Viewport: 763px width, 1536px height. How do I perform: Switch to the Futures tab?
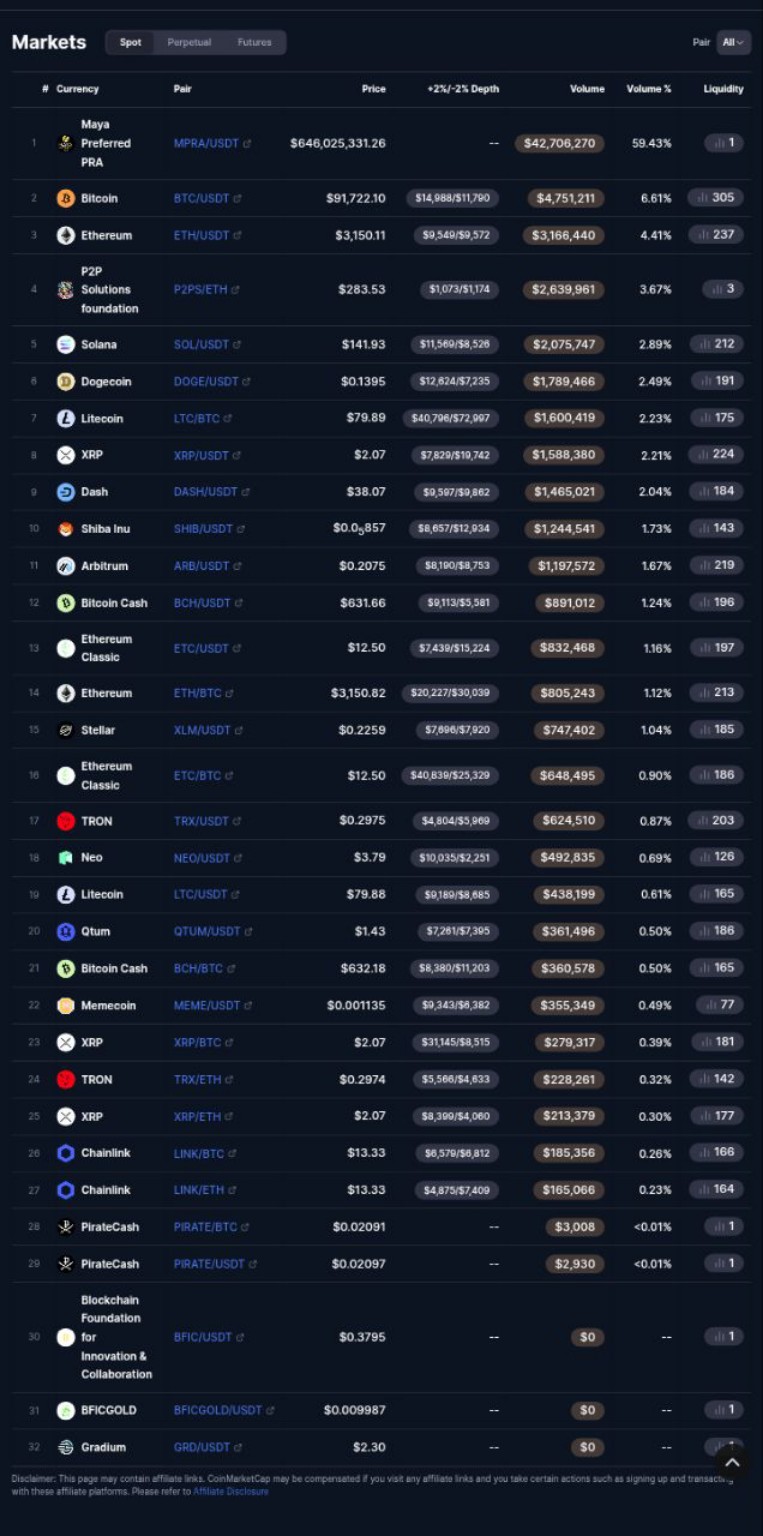(x=254, y=42)
